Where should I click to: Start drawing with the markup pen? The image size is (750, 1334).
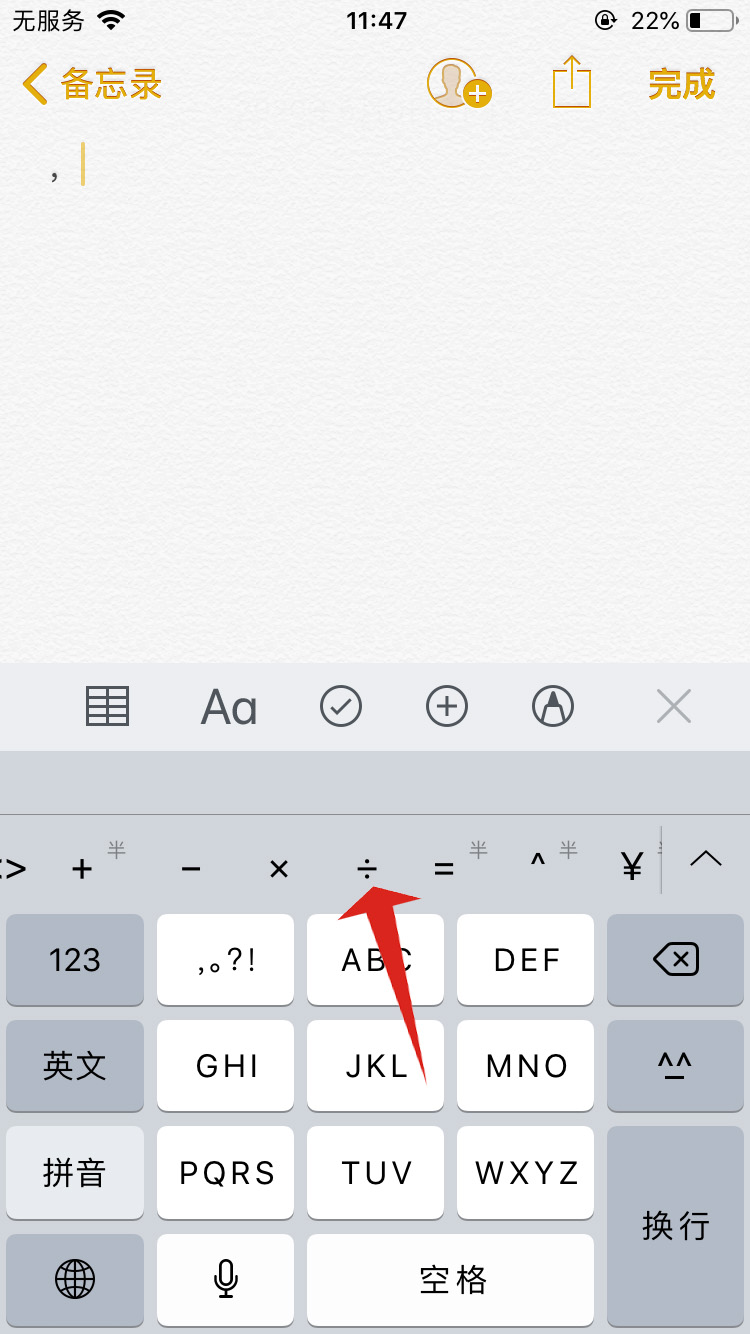point(553,707)
